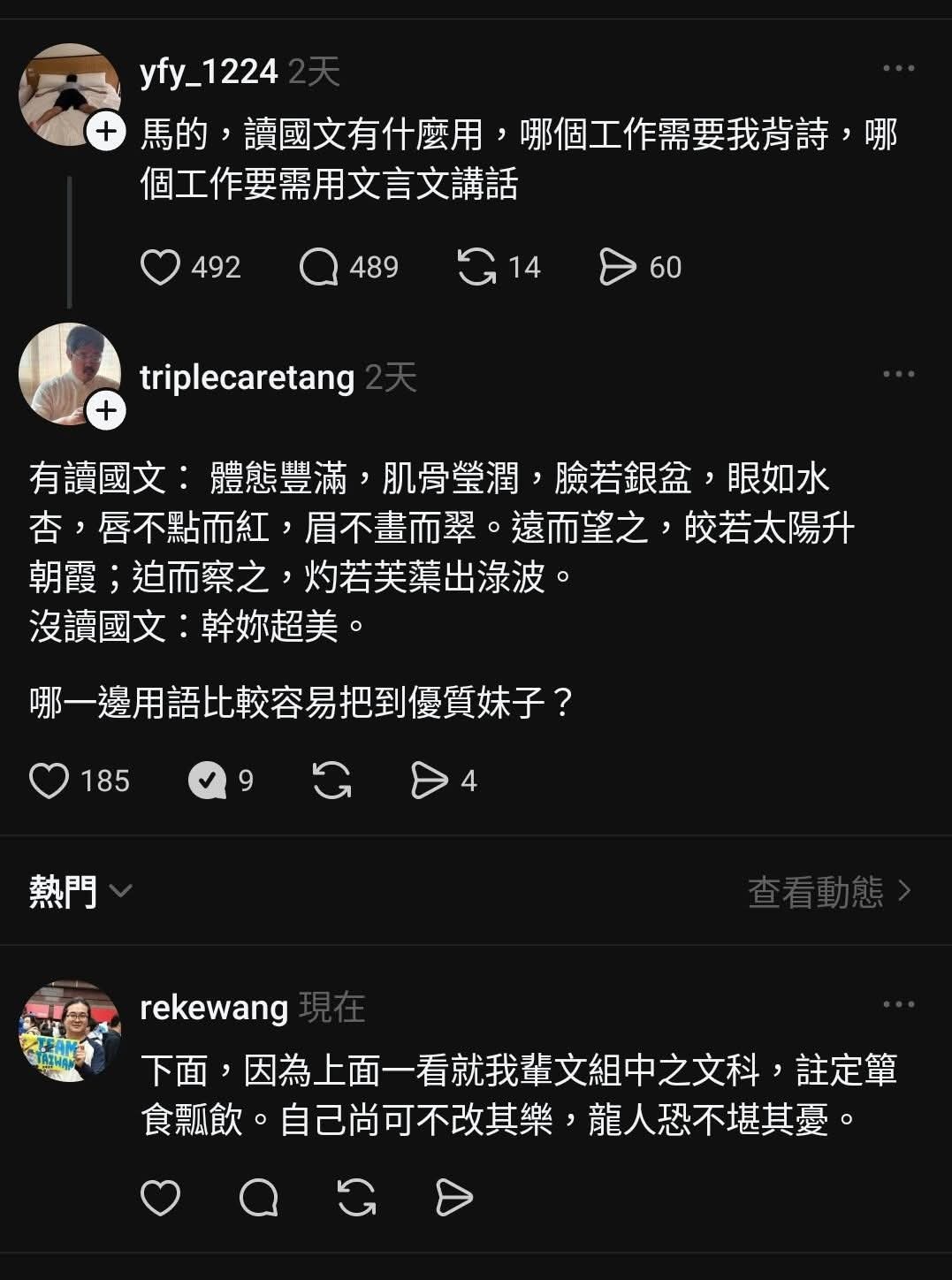The height and width of the screenshot is (1280, 952).
Task: Share yfy_1224's post
Action: [x=617, y=267]
